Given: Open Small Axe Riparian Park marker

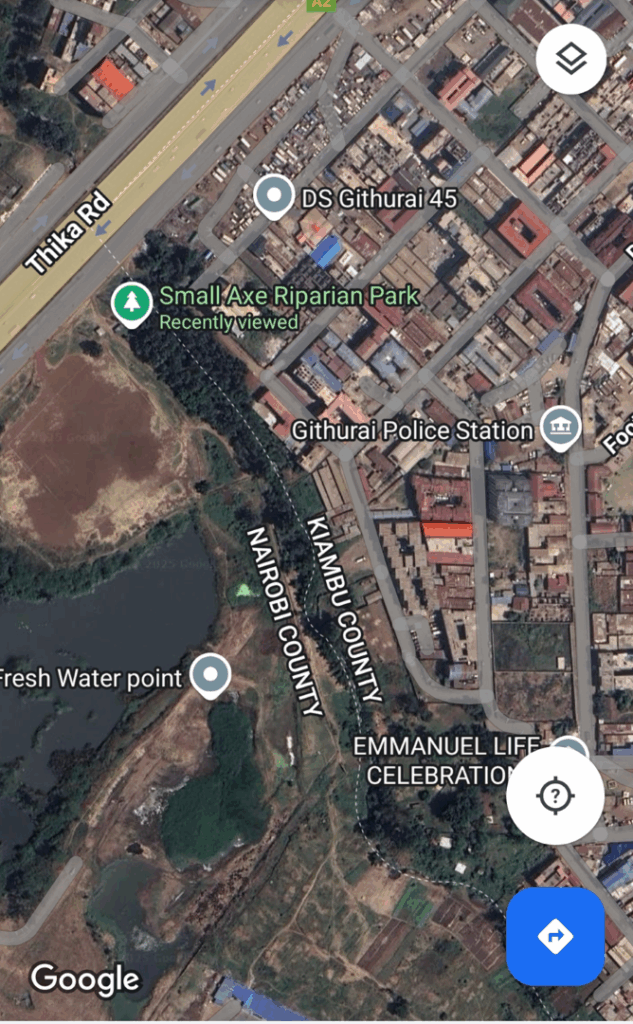Looking at the screenshot, I should tap(132, 304).
